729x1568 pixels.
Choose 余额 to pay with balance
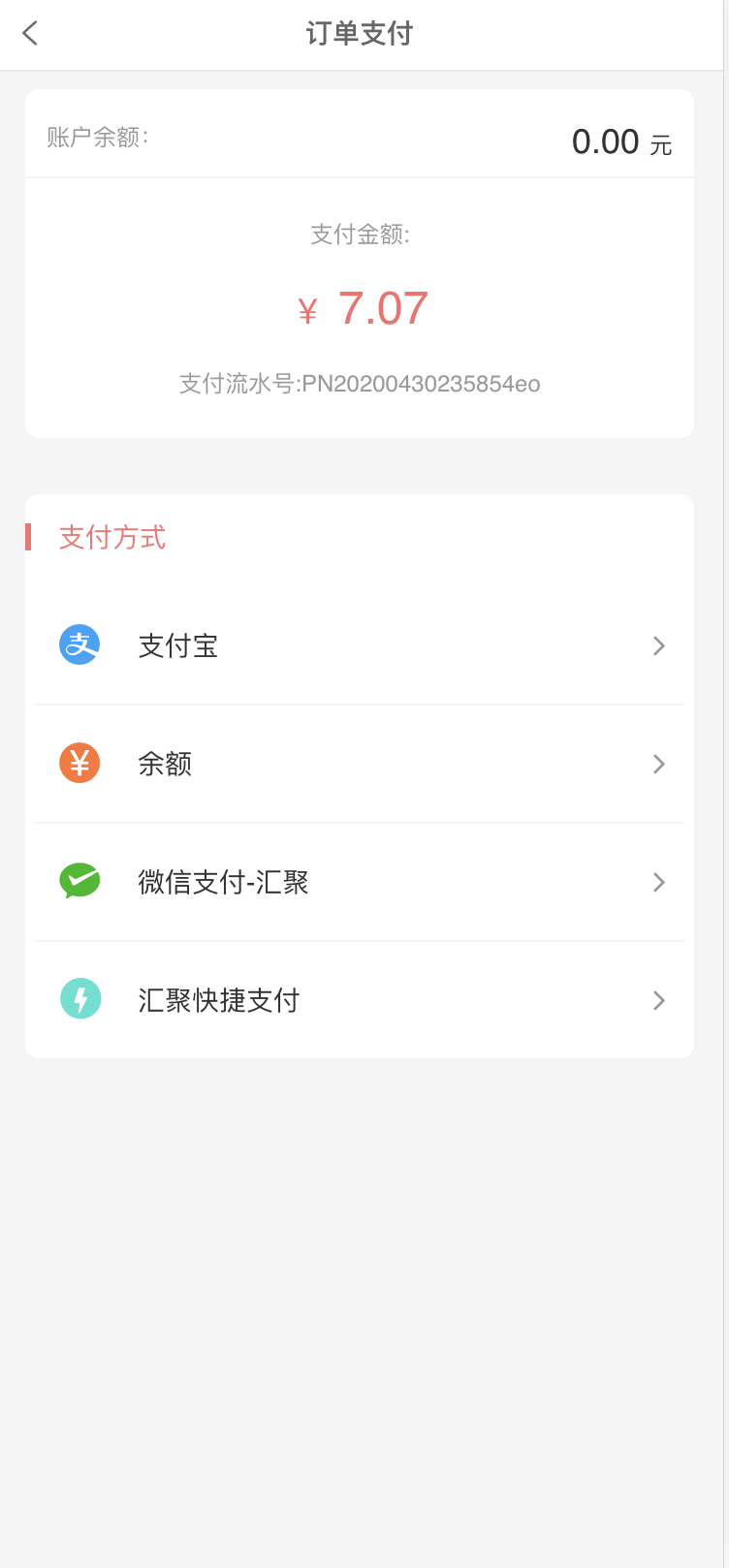360,765
